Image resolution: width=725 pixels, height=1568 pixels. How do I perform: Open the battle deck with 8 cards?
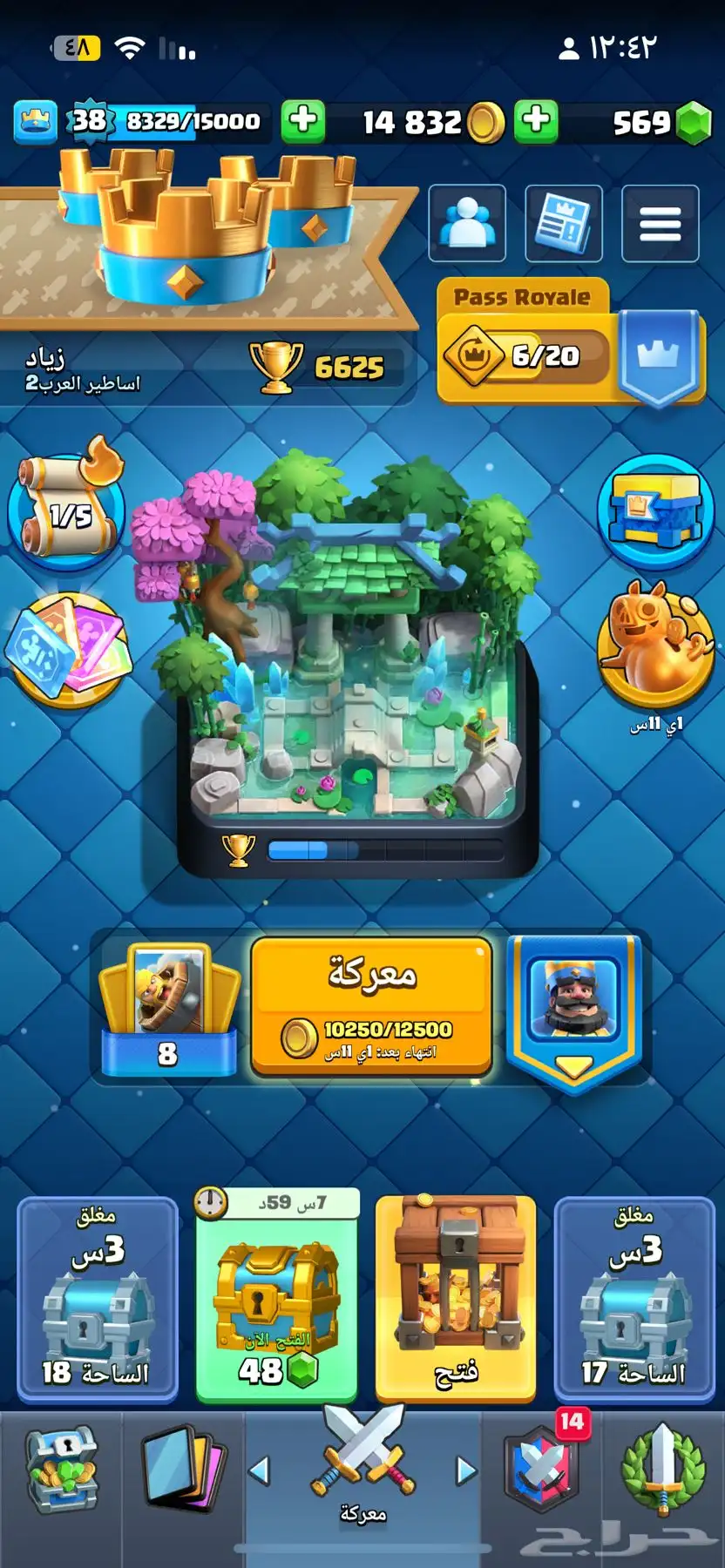tap(168, 1010)
